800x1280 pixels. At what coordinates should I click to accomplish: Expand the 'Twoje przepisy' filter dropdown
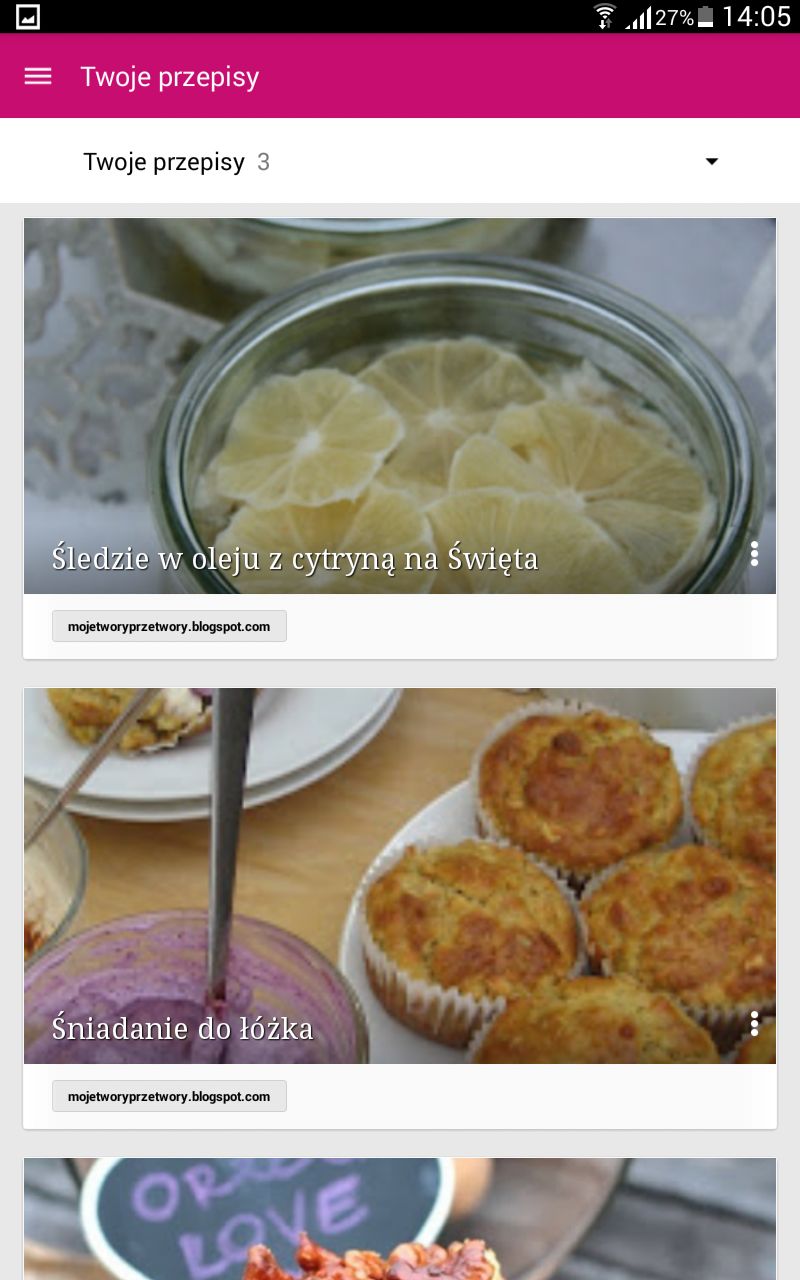(711, 161)
